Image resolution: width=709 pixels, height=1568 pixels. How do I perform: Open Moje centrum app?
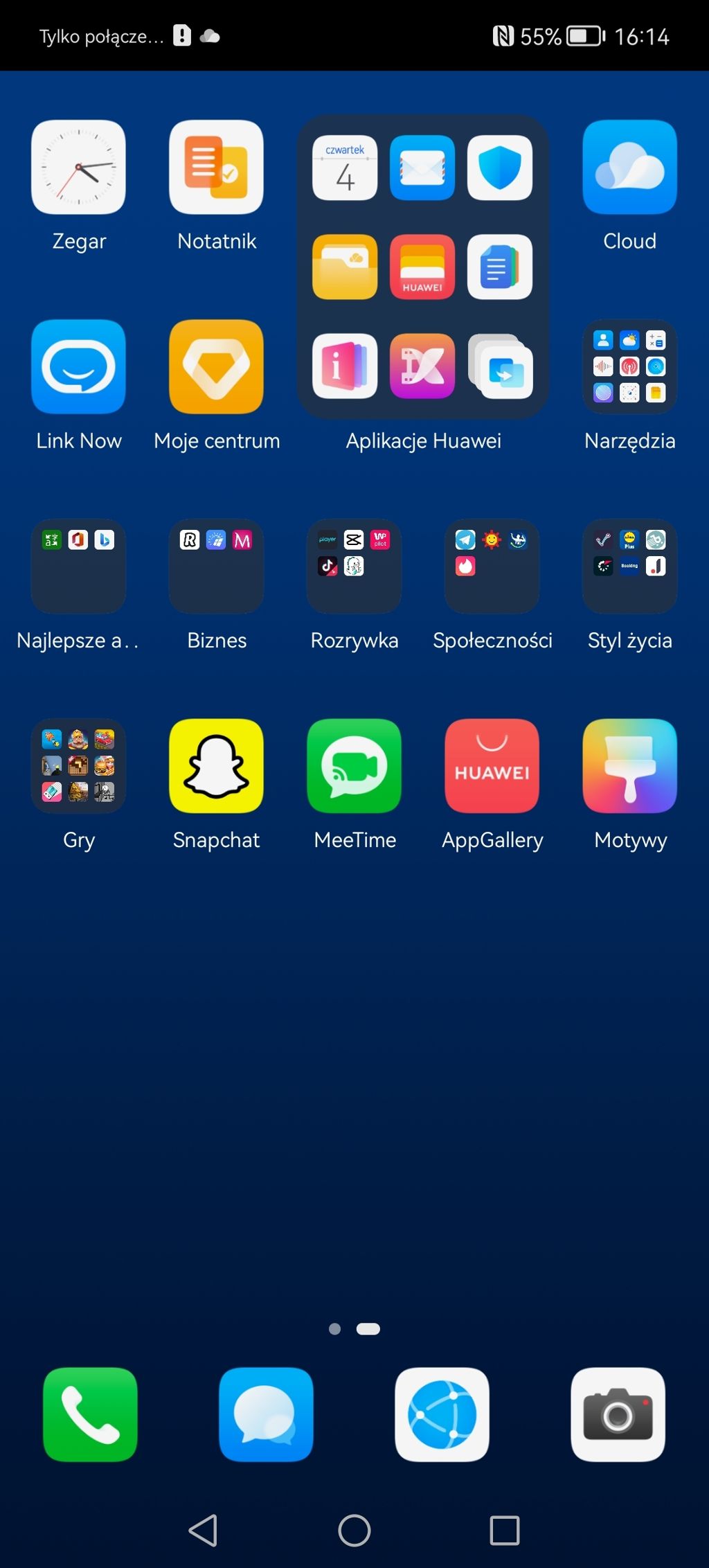point(216,366)
